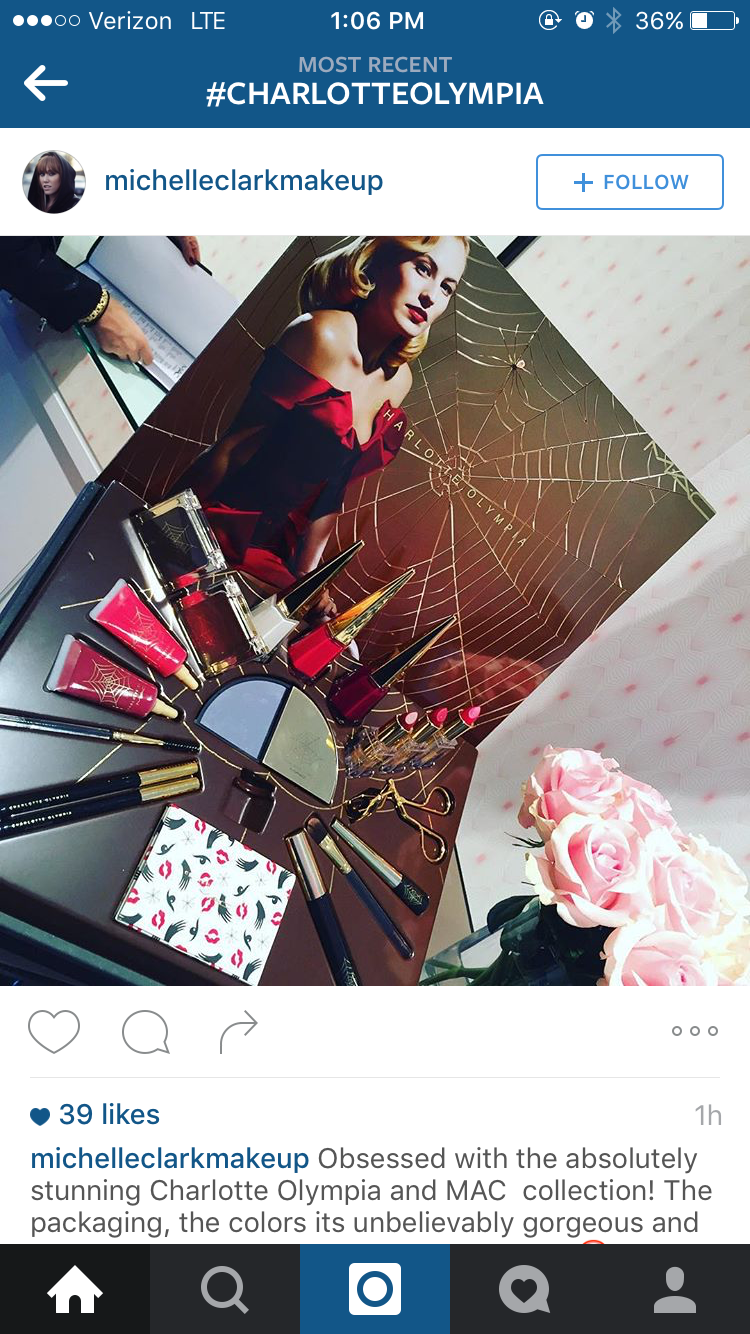Switch to the Home tab
This screenshot has height=1334, width=750.
pos(75,1289)
